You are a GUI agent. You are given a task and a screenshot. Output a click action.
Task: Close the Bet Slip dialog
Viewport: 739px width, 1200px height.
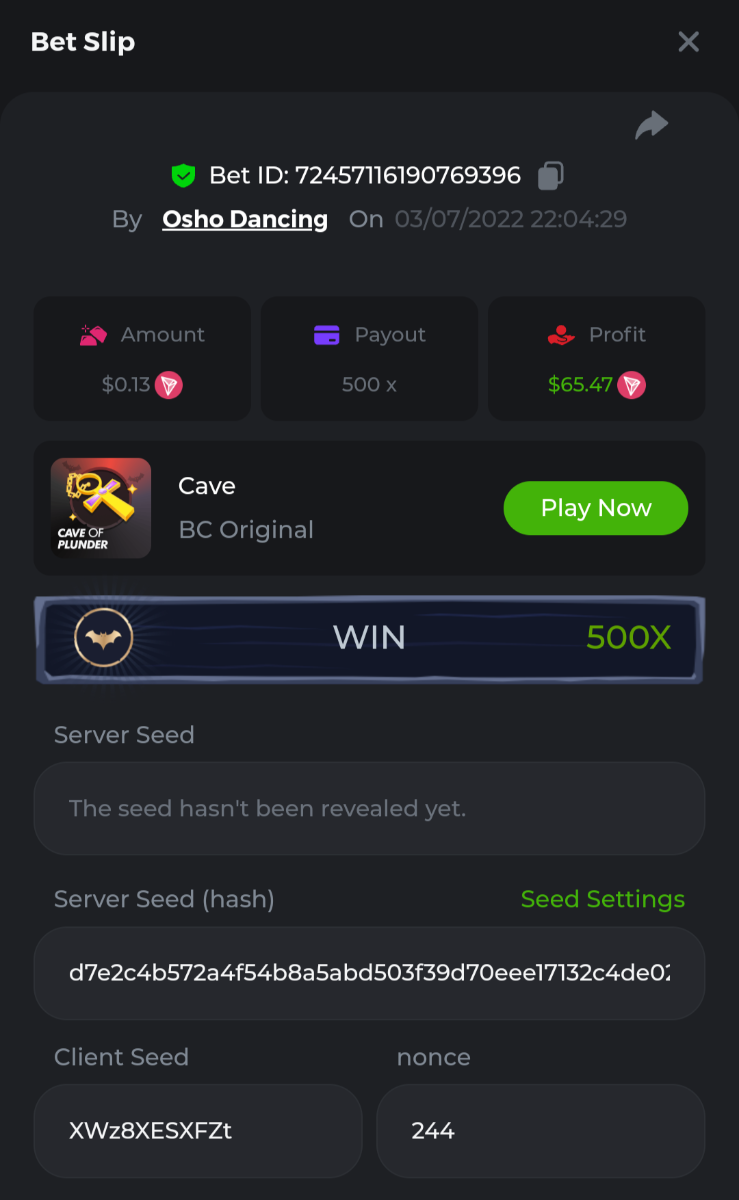pos(688,42)
